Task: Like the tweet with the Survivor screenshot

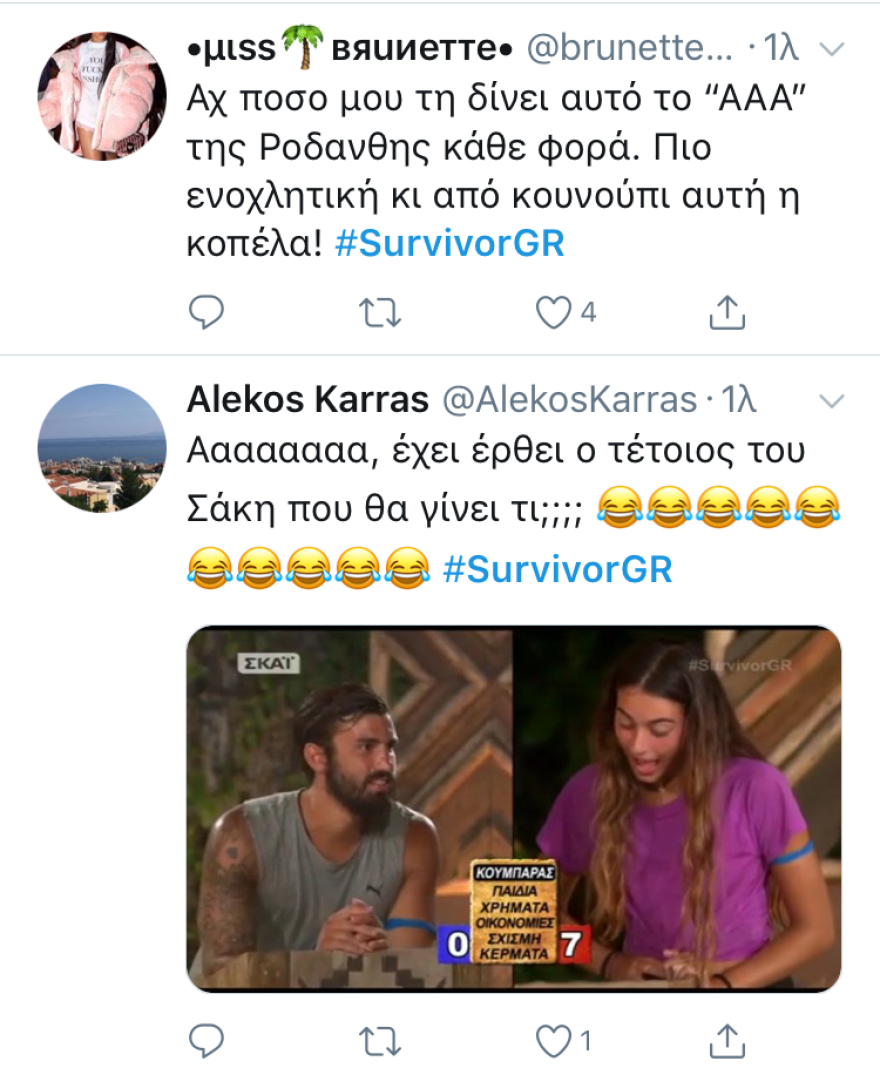Action: point(552,1042)
